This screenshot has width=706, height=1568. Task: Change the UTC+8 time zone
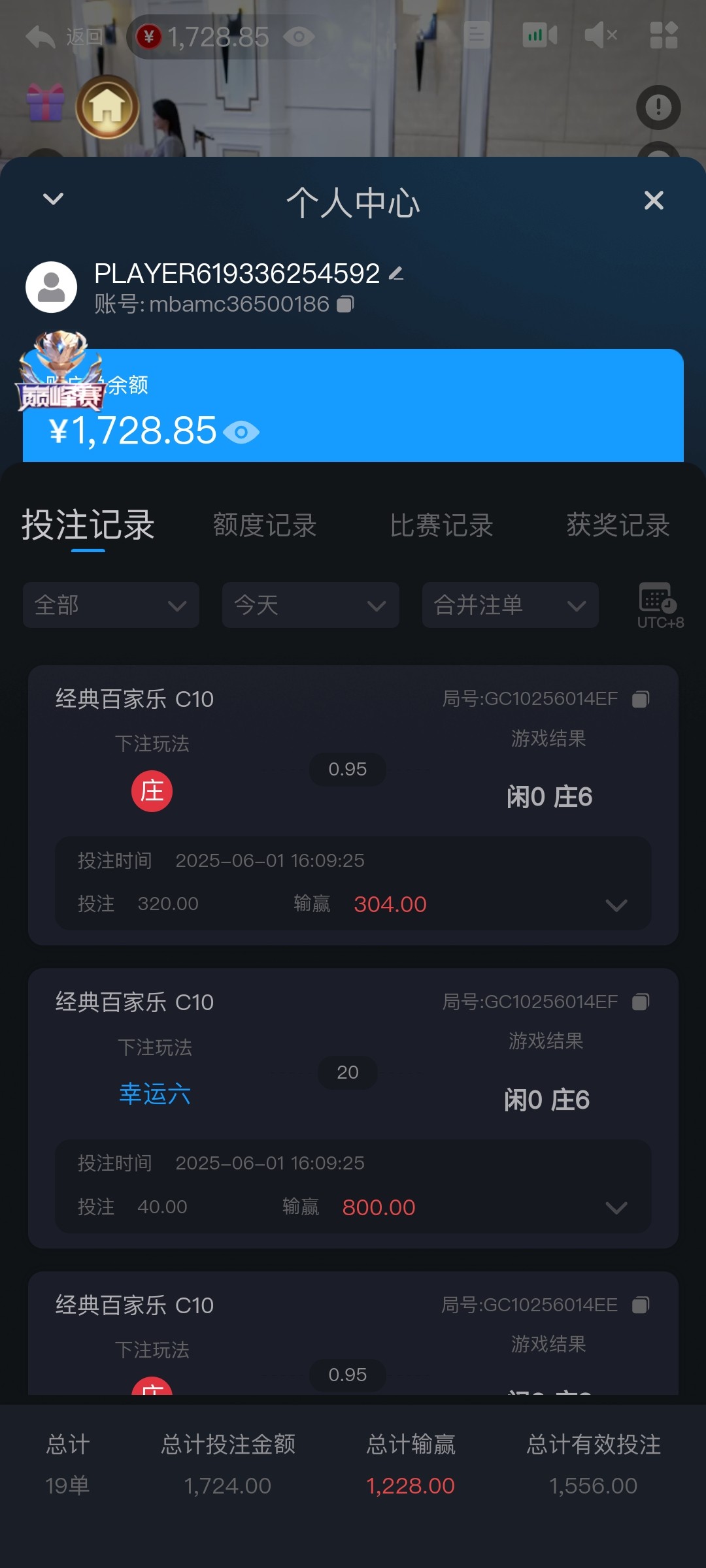pyautogui.click(x=659, y=606)
